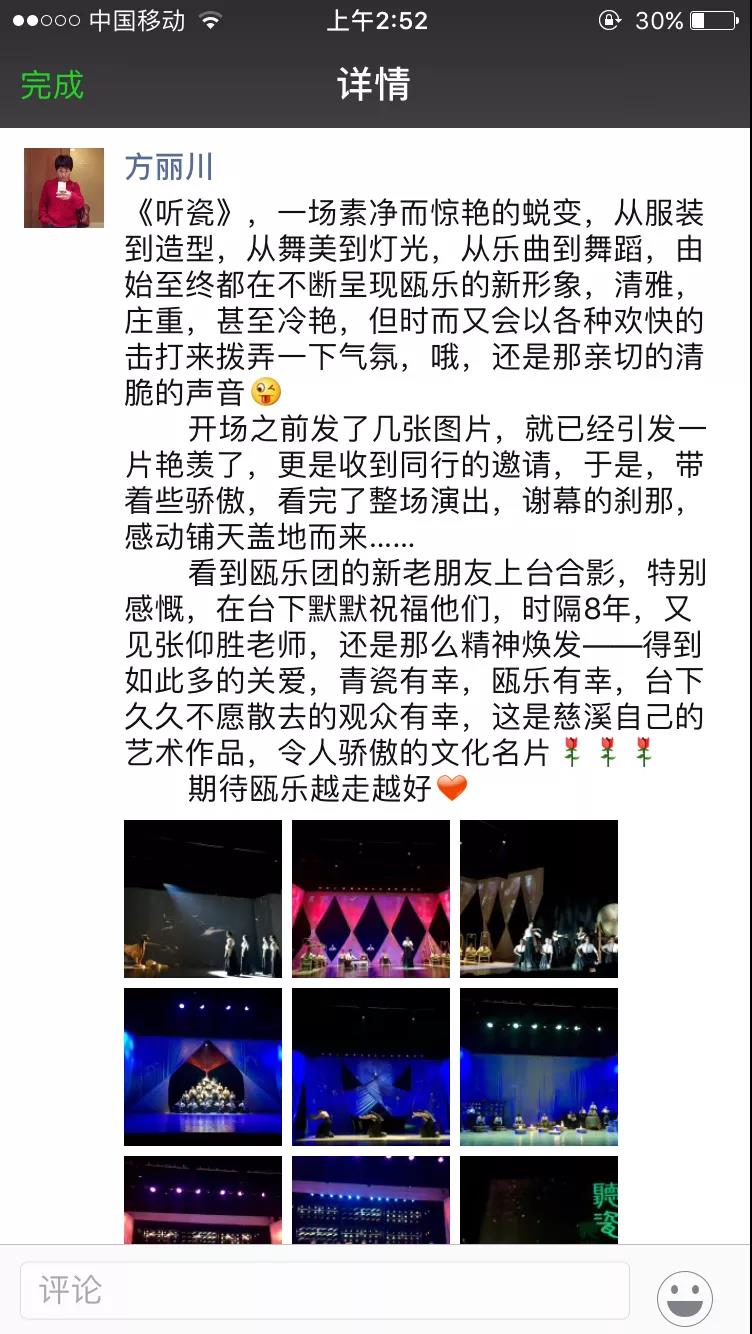Open 方丽川's profile avatar
752x1334 pixels.
tap(64, 188)
